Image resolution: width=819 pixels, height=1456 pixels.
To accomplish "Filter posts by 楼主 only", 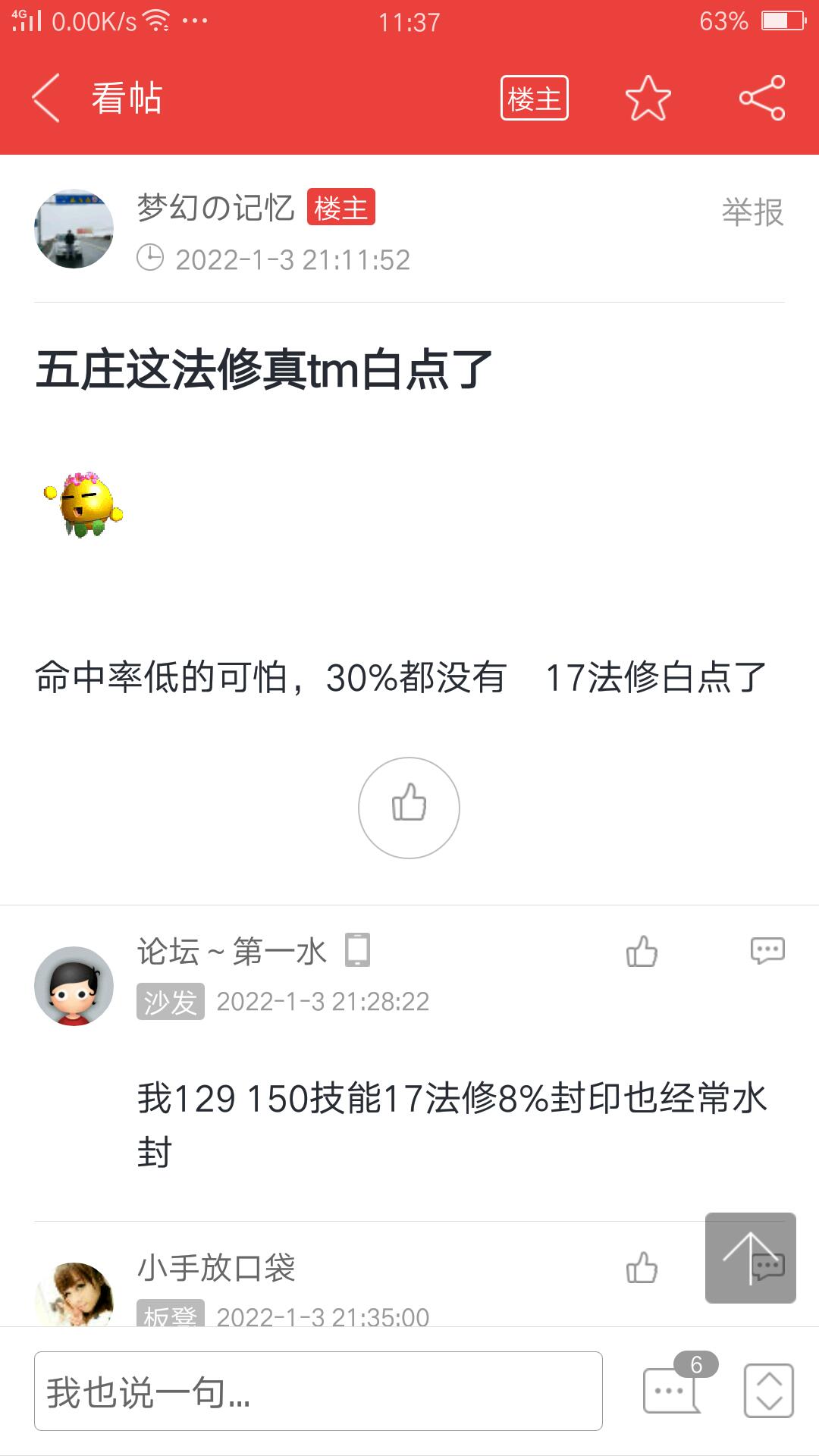I will pos(534,99).
